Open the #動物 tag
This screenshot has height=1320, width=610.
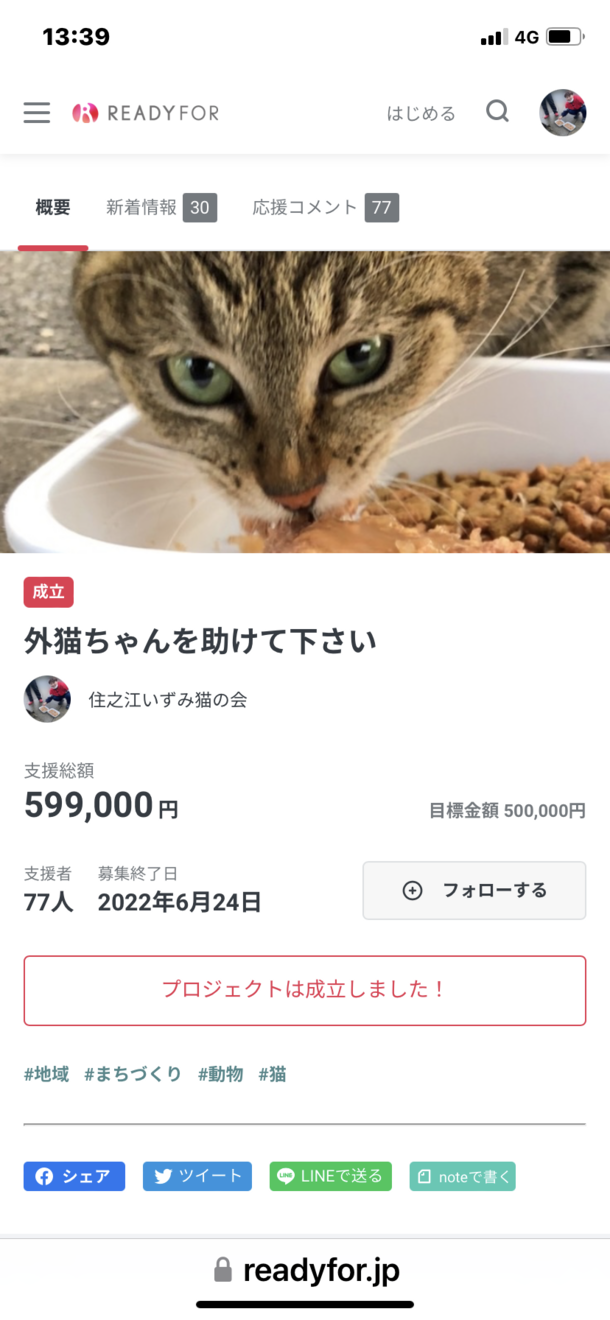(220, 1074)
